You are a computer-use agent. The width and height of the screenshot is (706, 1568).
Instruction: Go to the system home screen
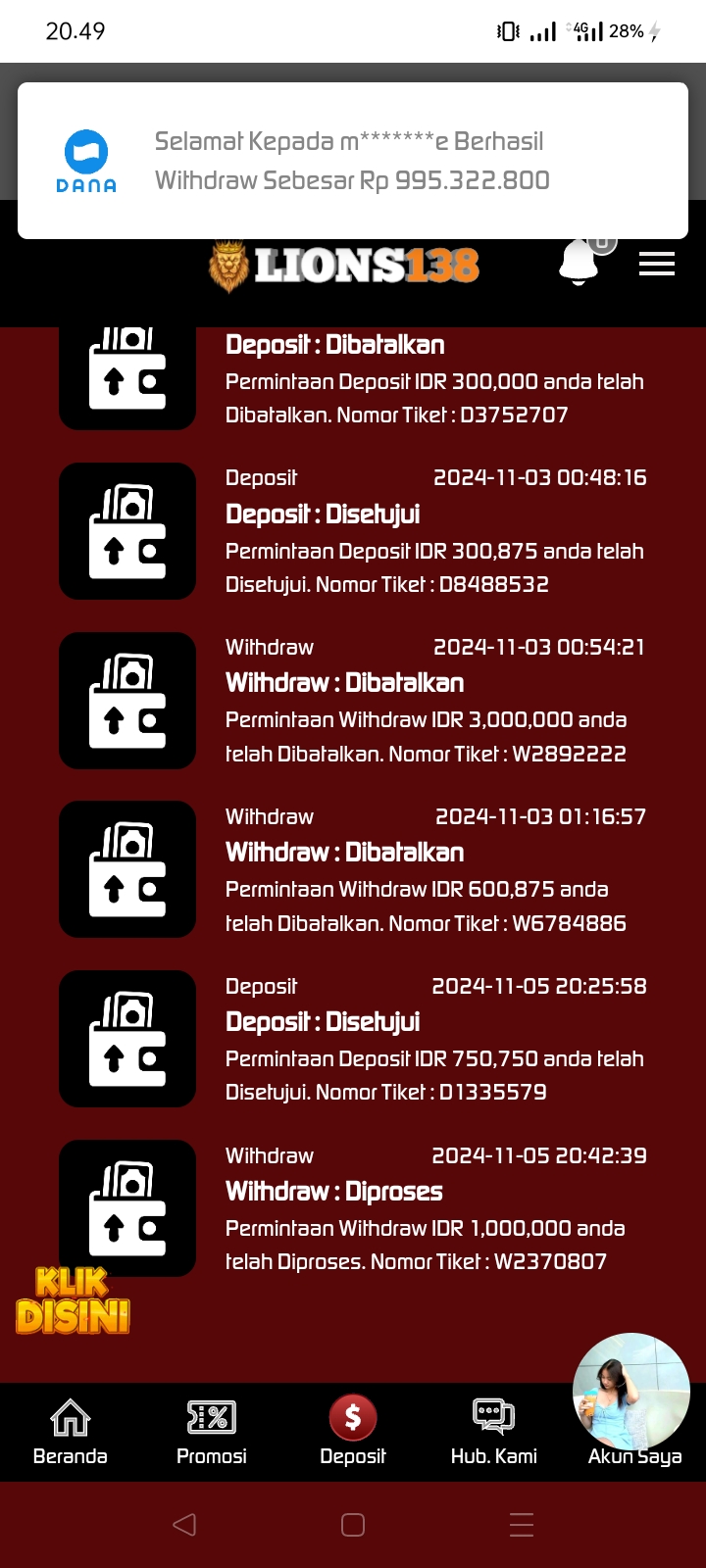click(x=353, y=1524)
